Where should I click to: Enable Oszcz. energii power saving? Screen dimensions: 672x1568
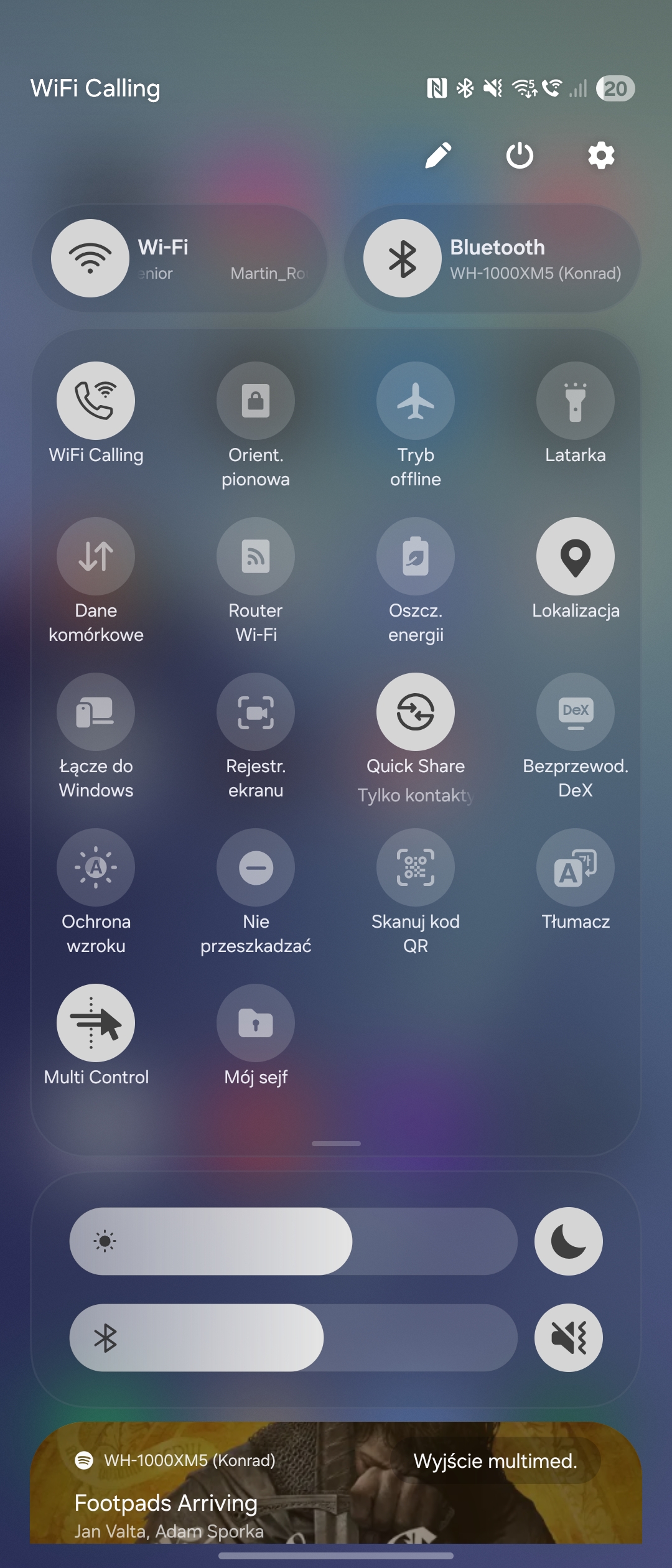tap(416, 556)
